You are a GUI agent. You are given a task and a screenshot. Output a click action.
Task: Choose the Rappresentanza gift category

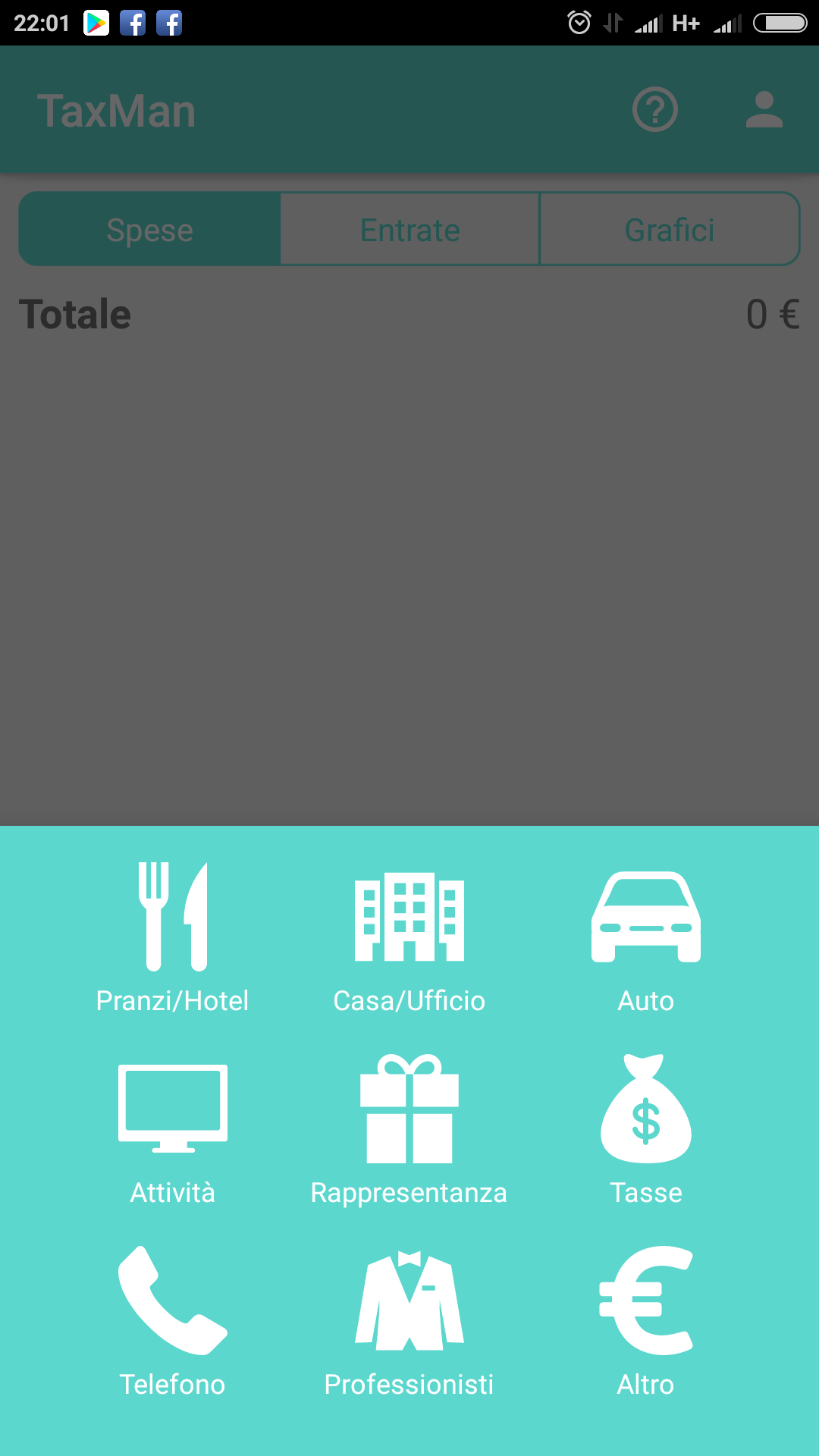coord(409,1130)
